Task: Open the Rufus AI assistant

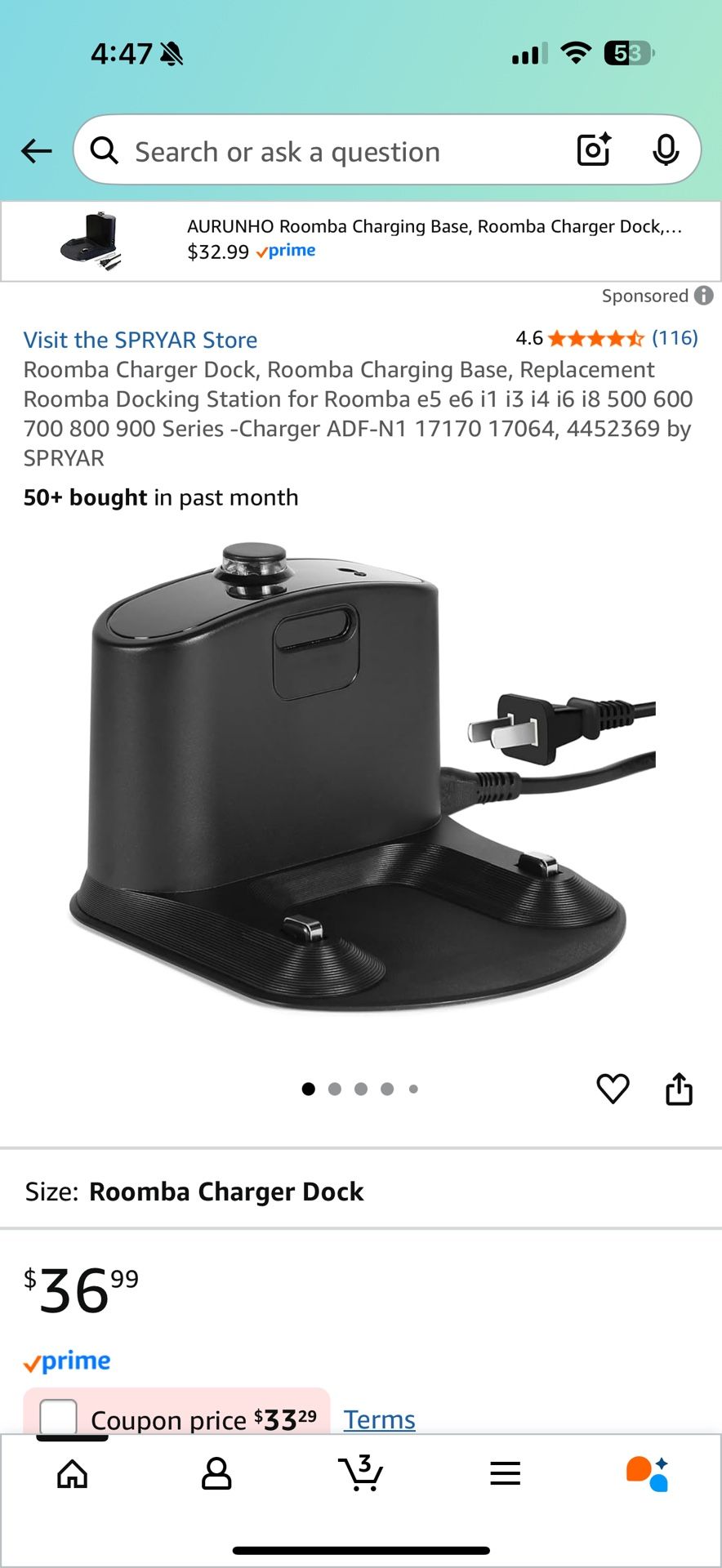Action: (649, 1473)
